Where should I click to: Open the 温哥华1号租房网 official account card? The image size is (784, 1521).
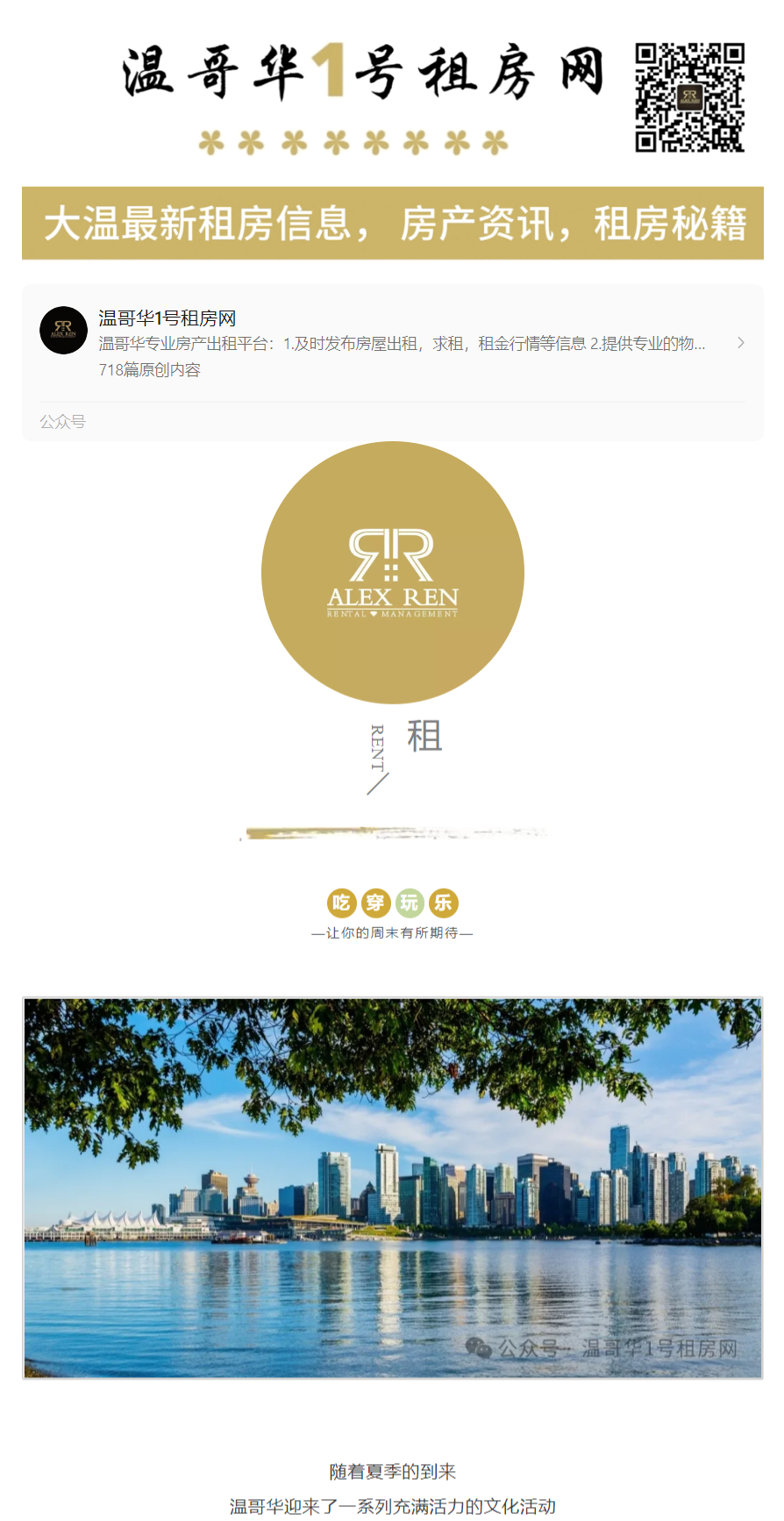click(x=391, y=343)
